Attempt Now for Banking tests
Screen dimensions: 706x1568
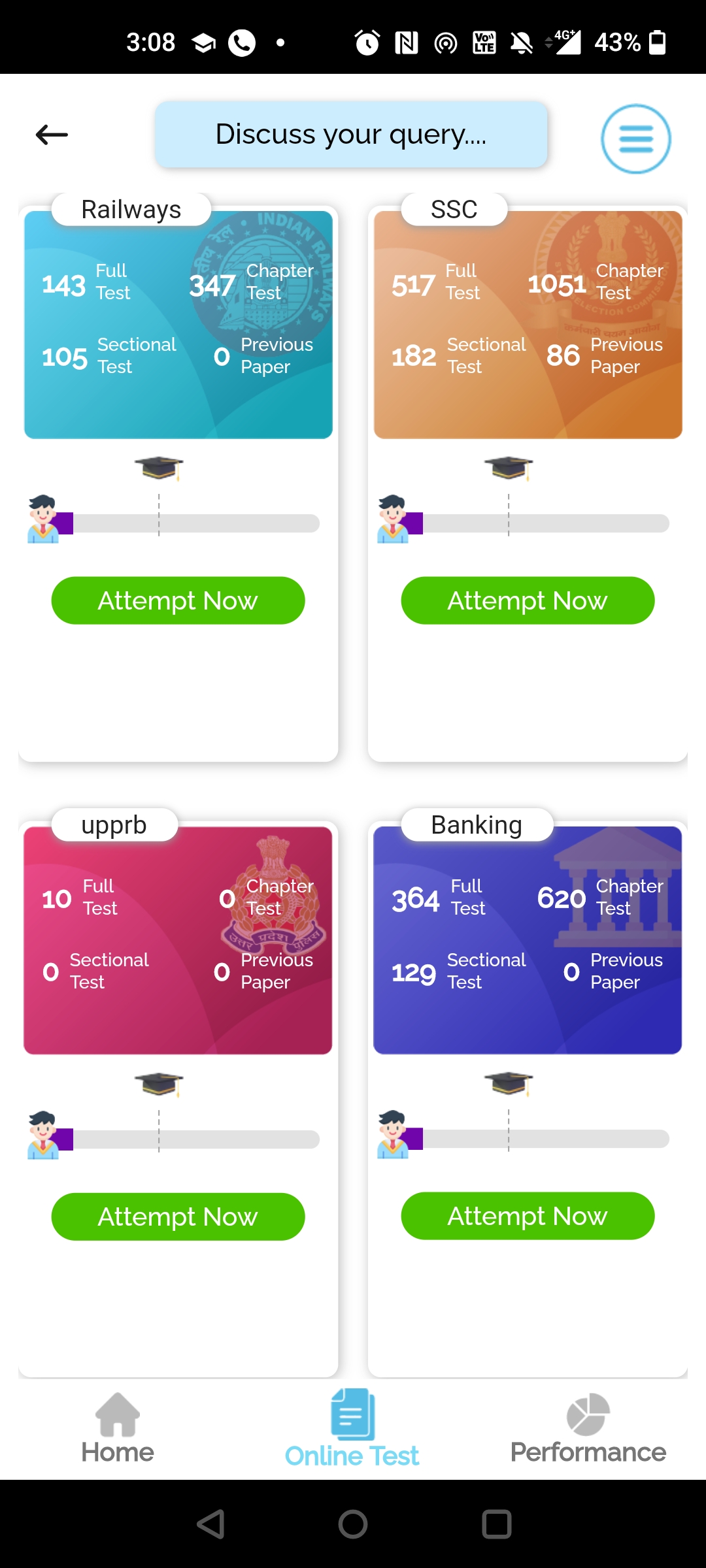pos(528,1216)
